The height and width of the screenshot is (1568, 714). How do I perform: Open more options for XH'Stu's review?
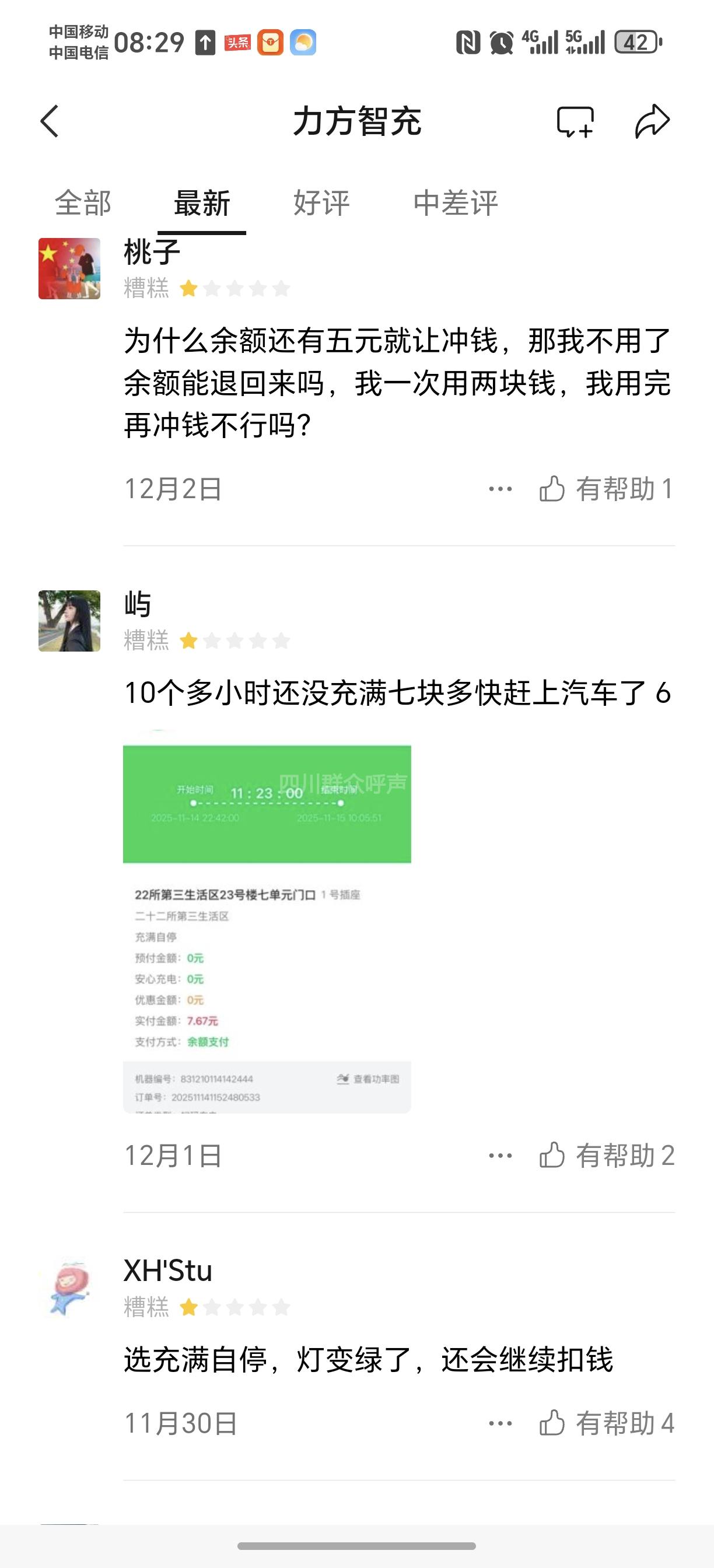coord(501,1423)
